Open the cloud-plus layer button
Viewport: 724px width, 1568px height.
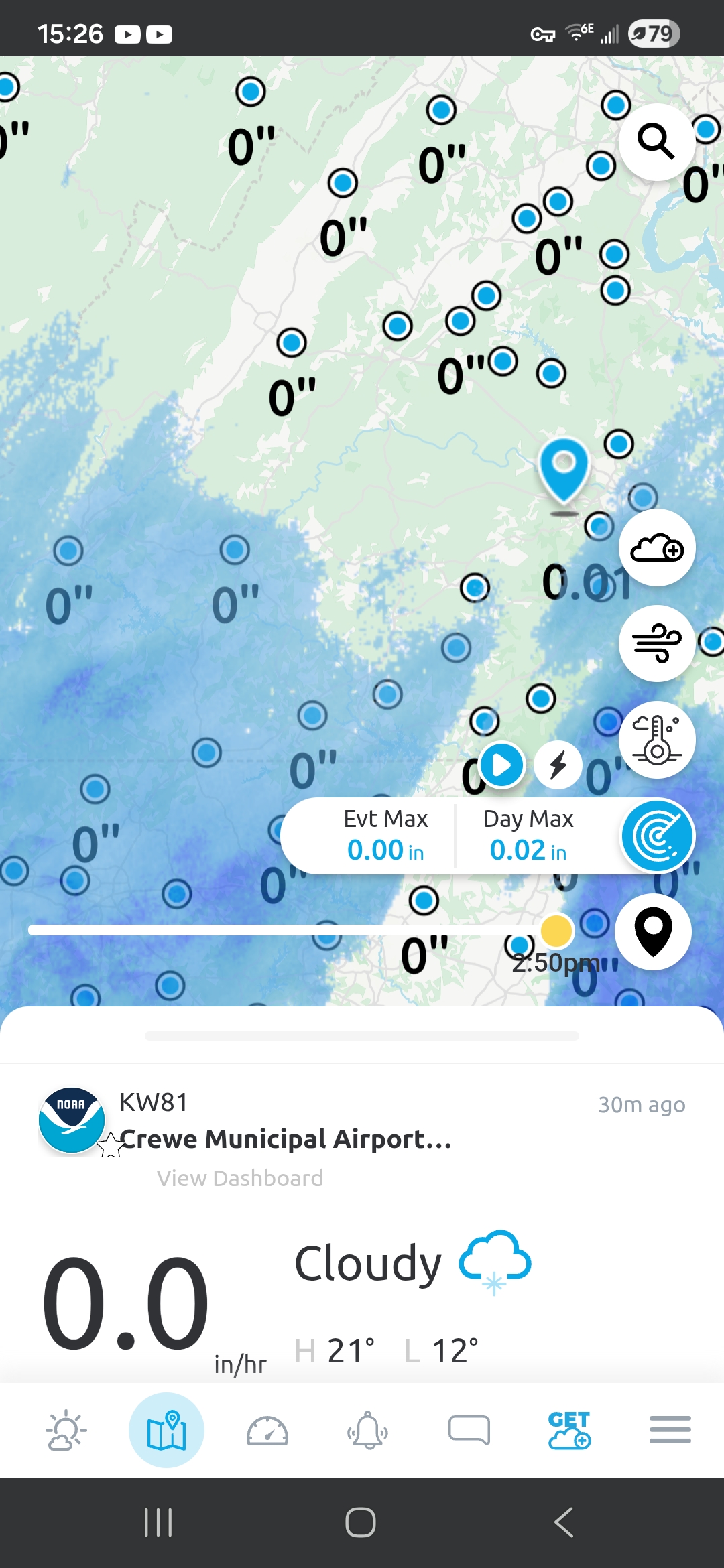656,547
